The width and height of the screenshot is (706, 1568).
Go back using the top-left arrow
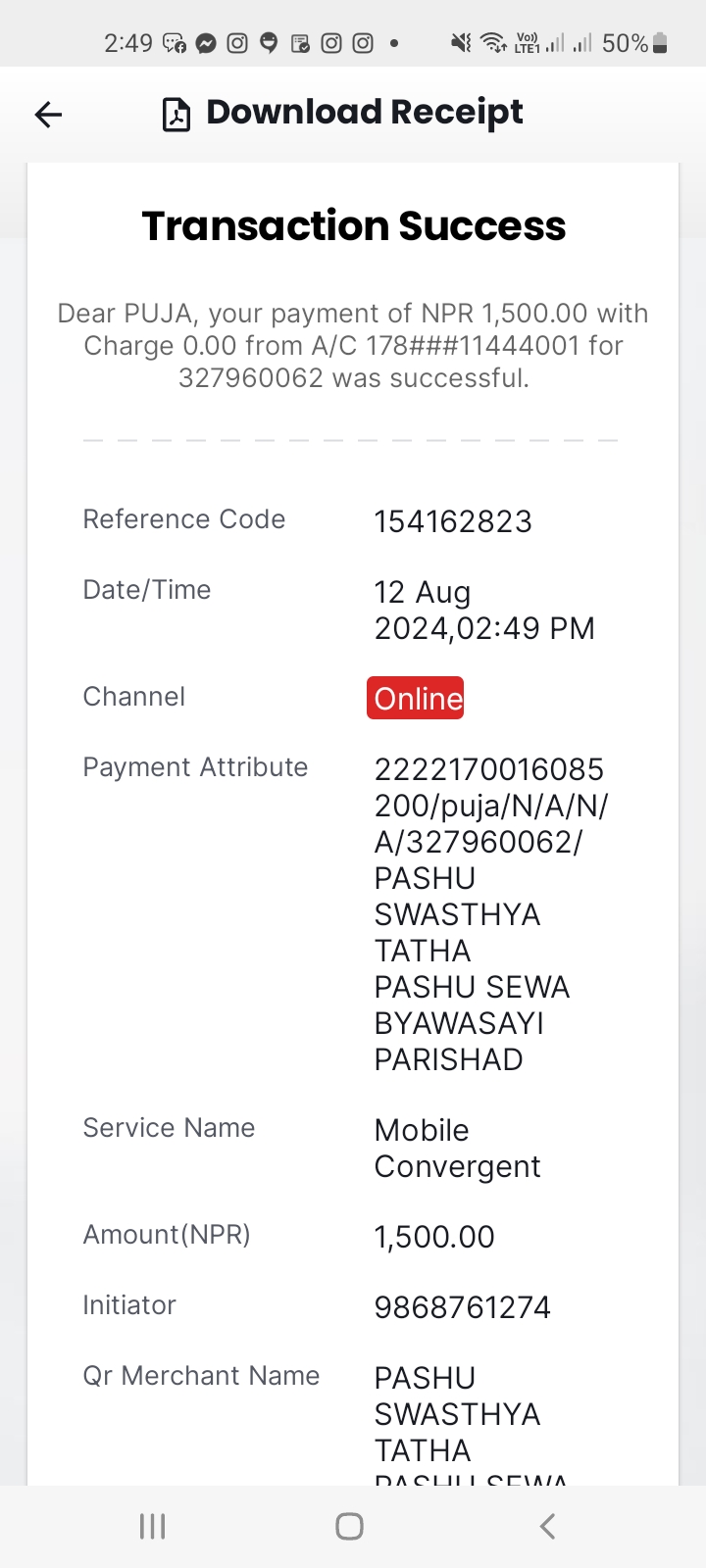[x=48, y=115]
